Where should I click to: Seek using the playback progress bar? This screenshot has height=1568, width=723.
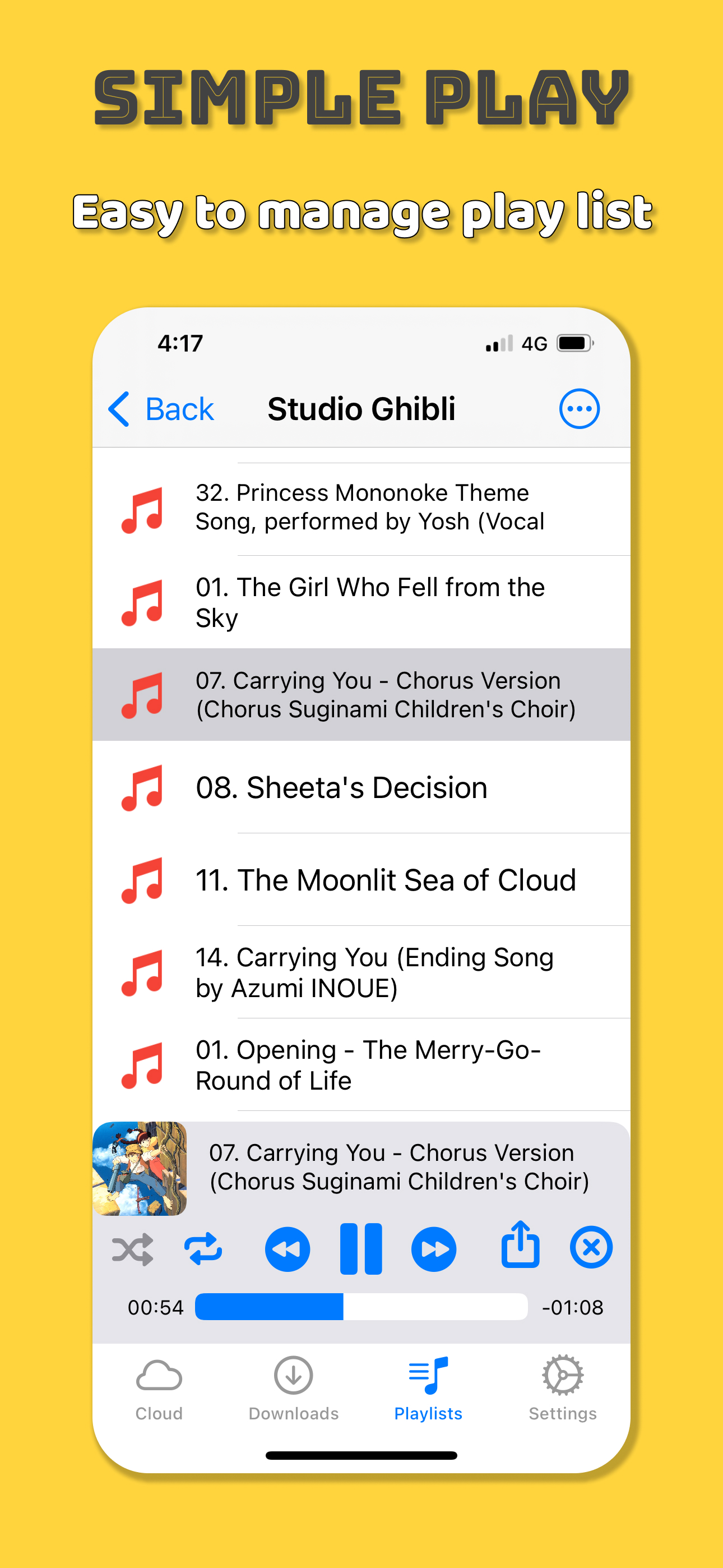point(361,1306)
